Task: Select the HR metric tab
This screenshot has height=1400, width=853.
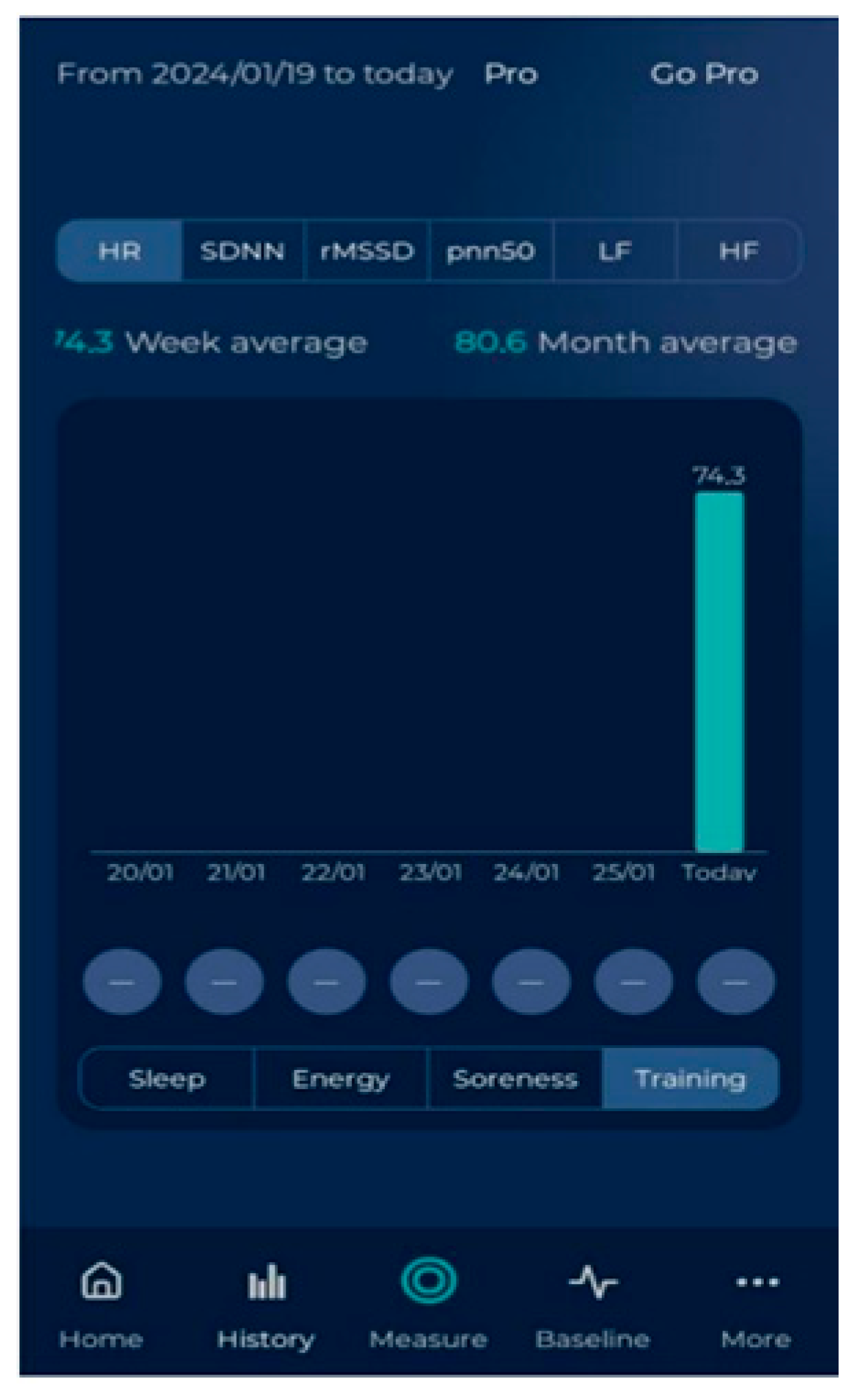Action: point(119,251)
